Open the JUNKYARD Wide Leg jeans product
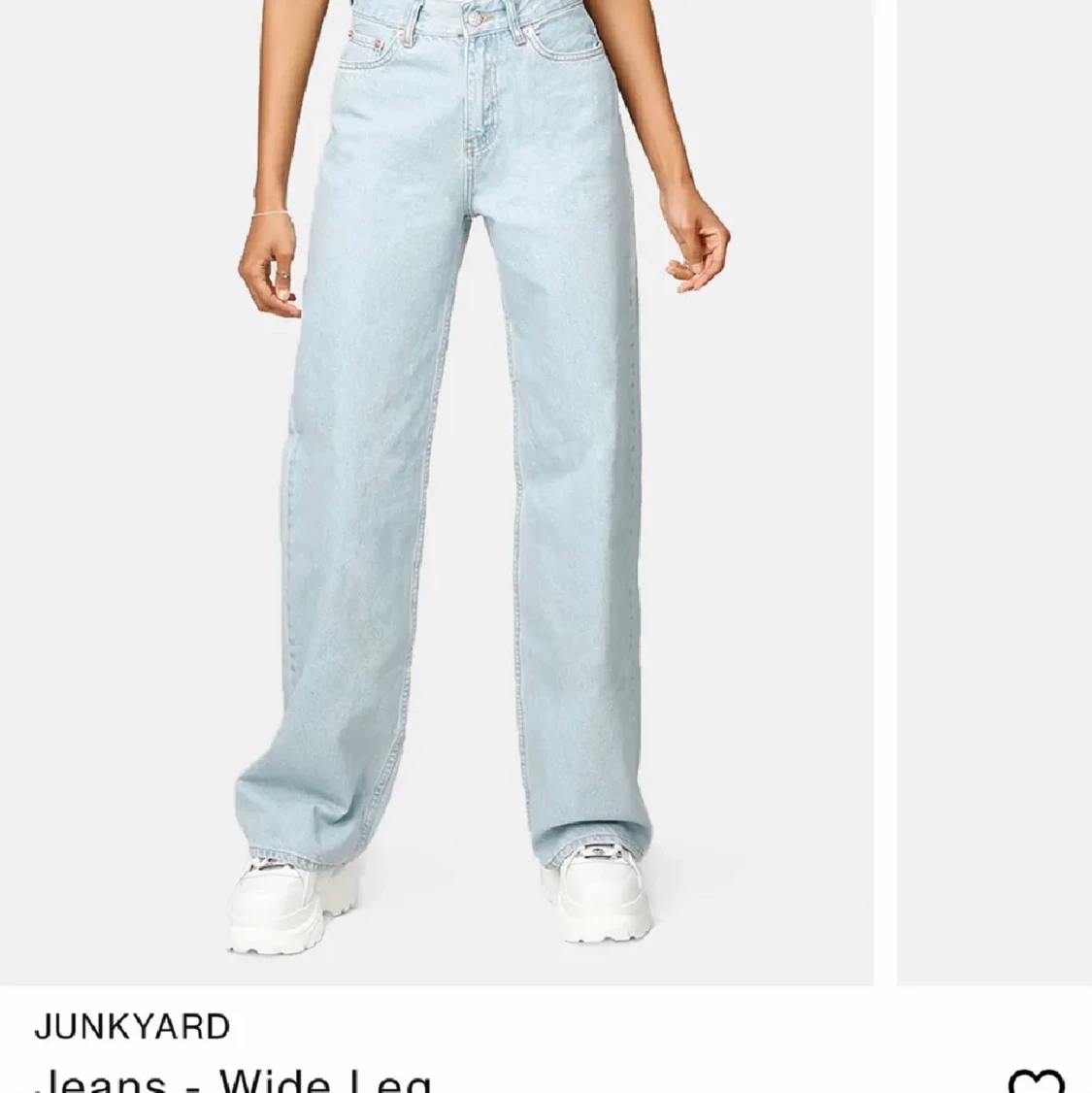This screenshot has width=1092, height=1093. (437, 485)
